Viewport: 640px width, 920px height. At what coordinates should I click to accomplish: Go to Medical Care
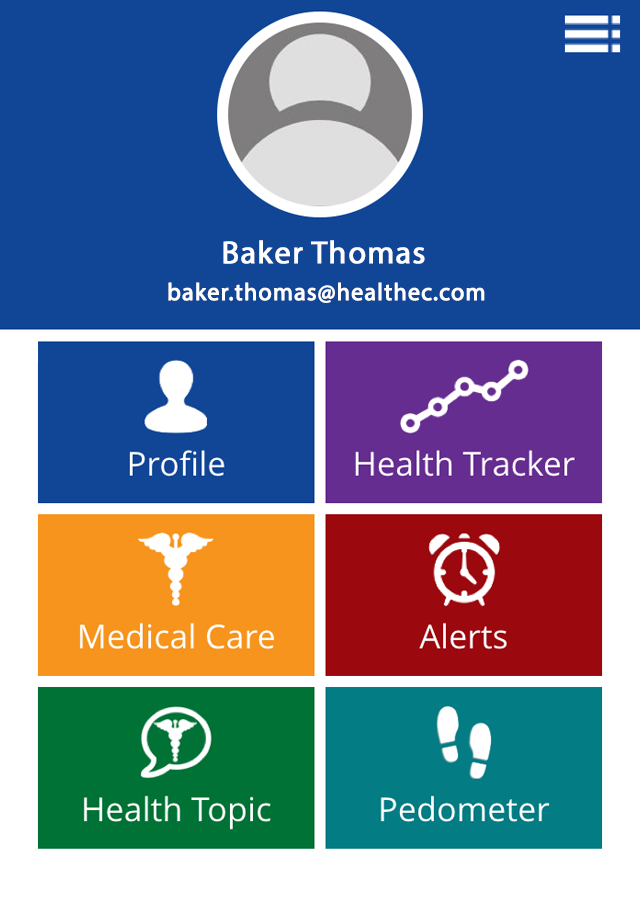pos(176,595)
